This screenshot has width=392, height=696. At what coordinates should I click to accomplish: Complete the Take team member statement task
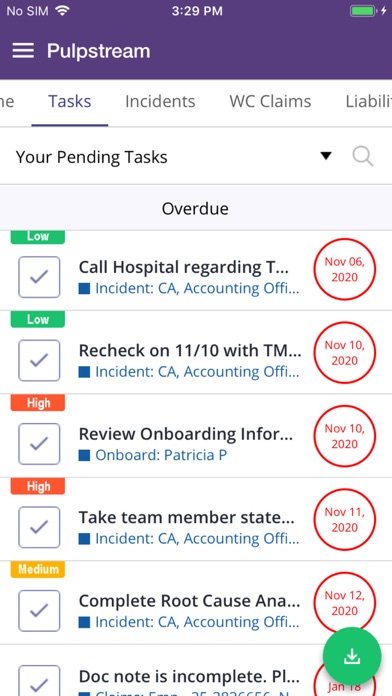point(39,527)
